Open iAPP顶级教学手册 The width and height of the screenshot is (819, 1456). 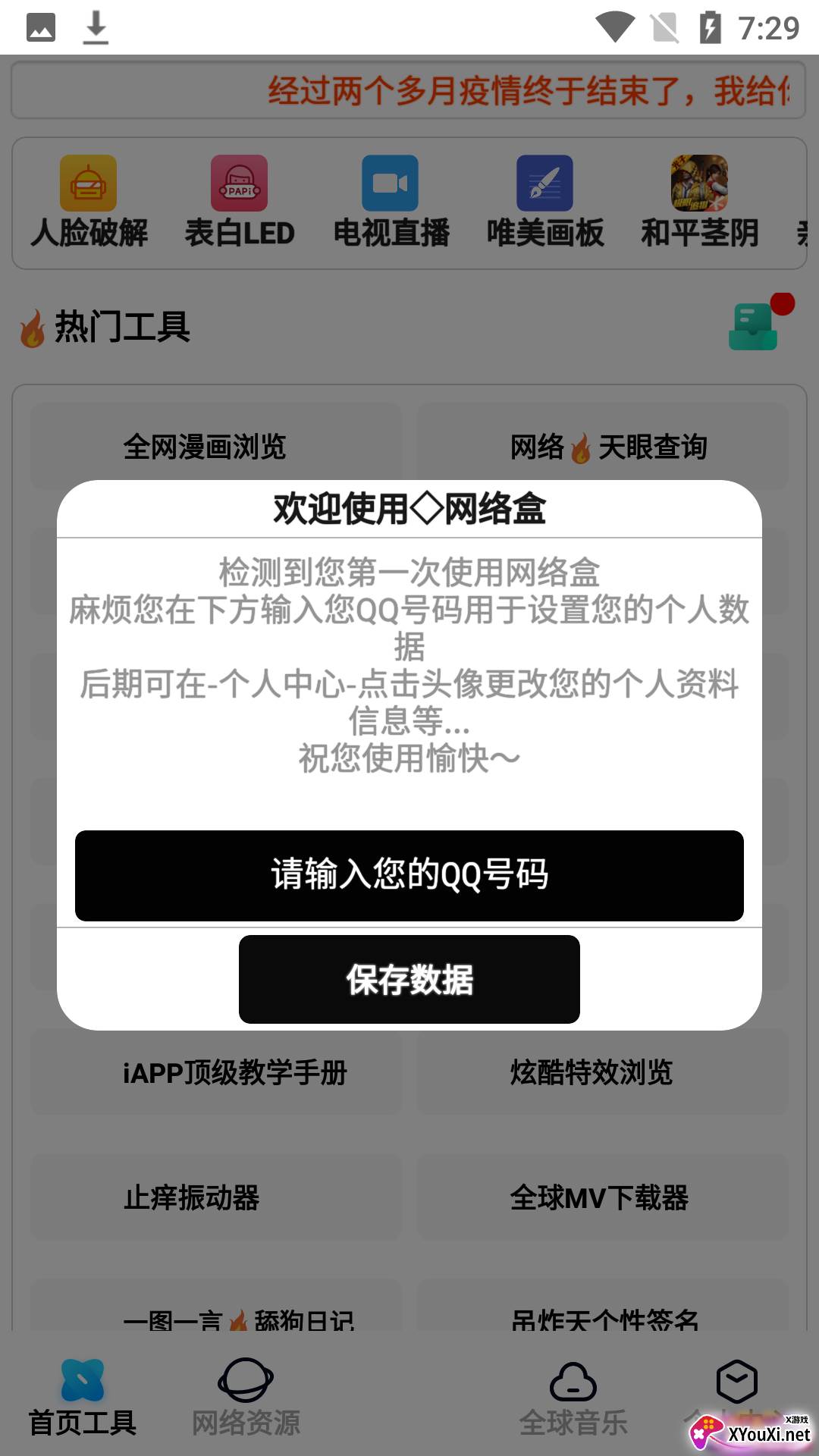[216, 1072]
